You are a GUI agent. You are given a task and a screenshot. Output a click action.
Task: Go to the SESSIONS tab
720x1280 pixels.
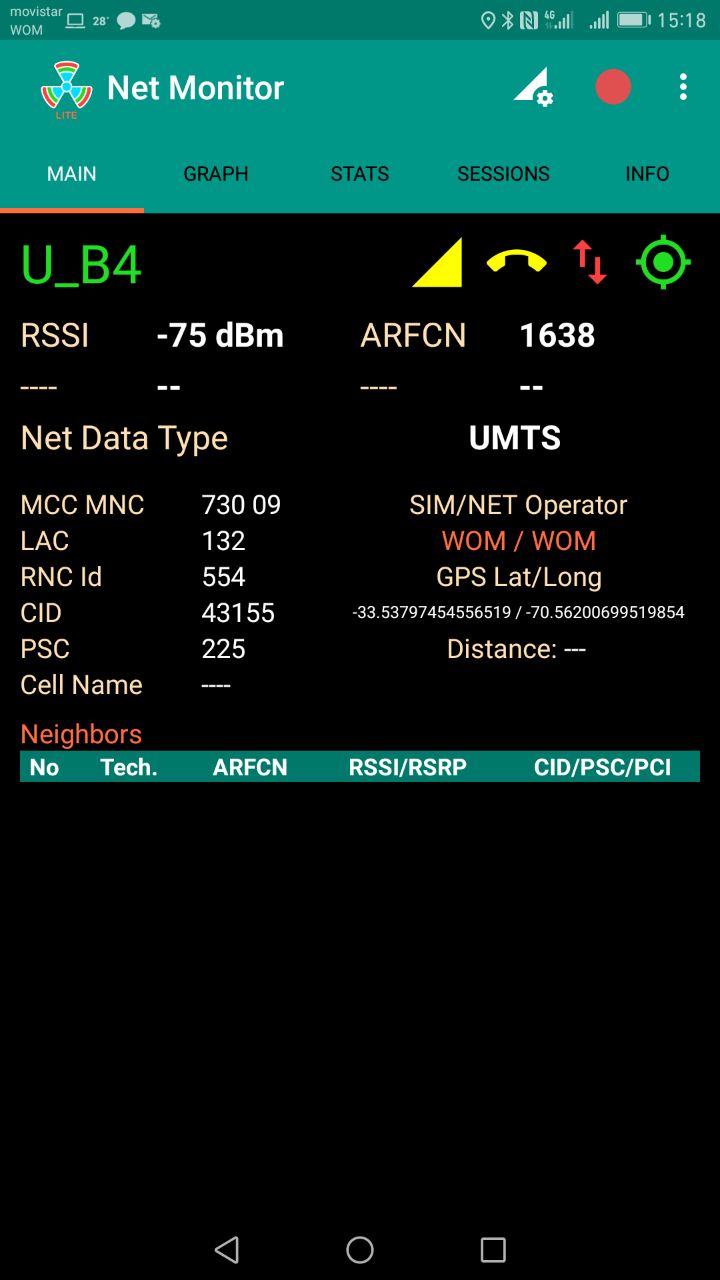(503, 174)
